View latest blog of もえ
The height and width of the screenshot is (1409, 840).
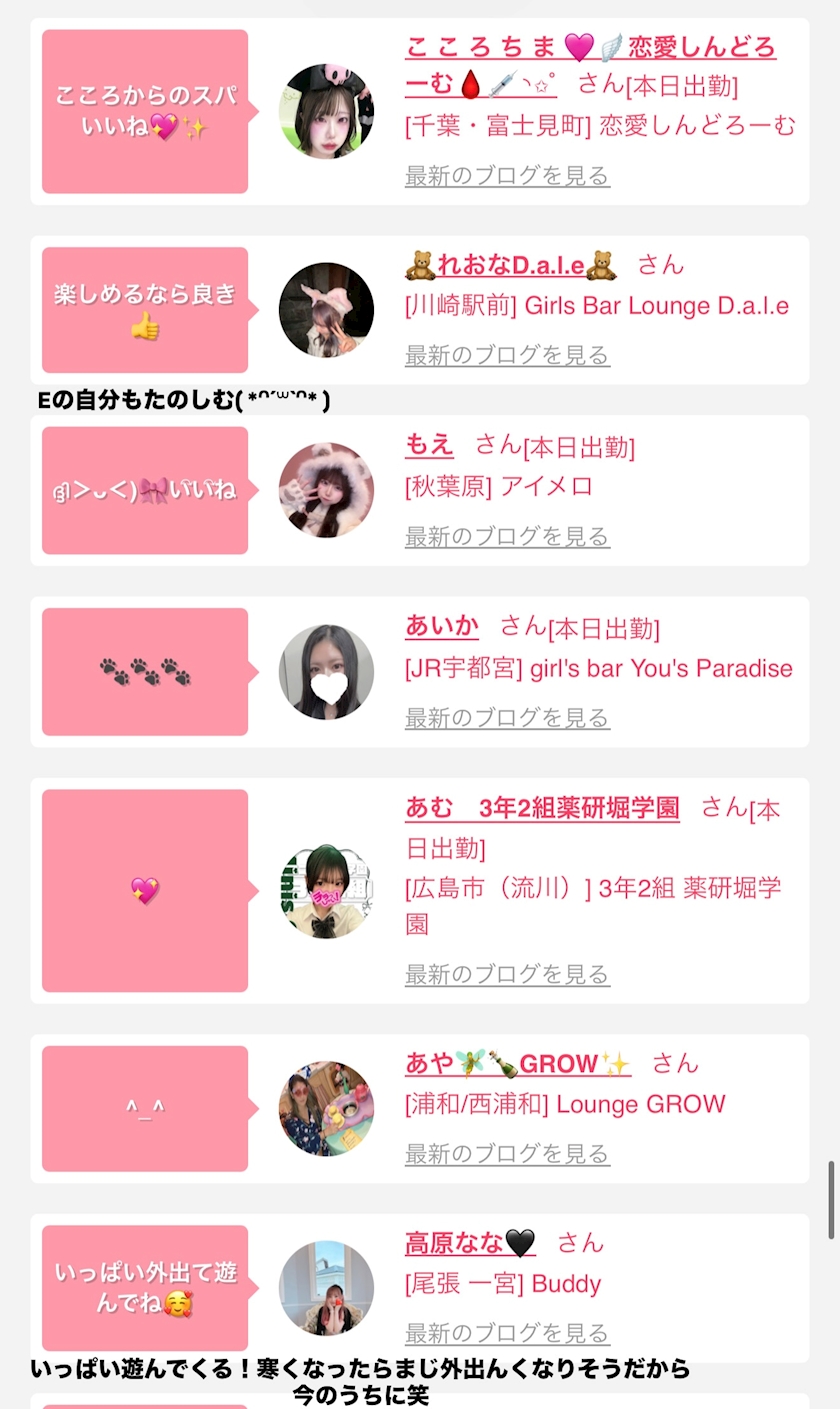point(507,536)
